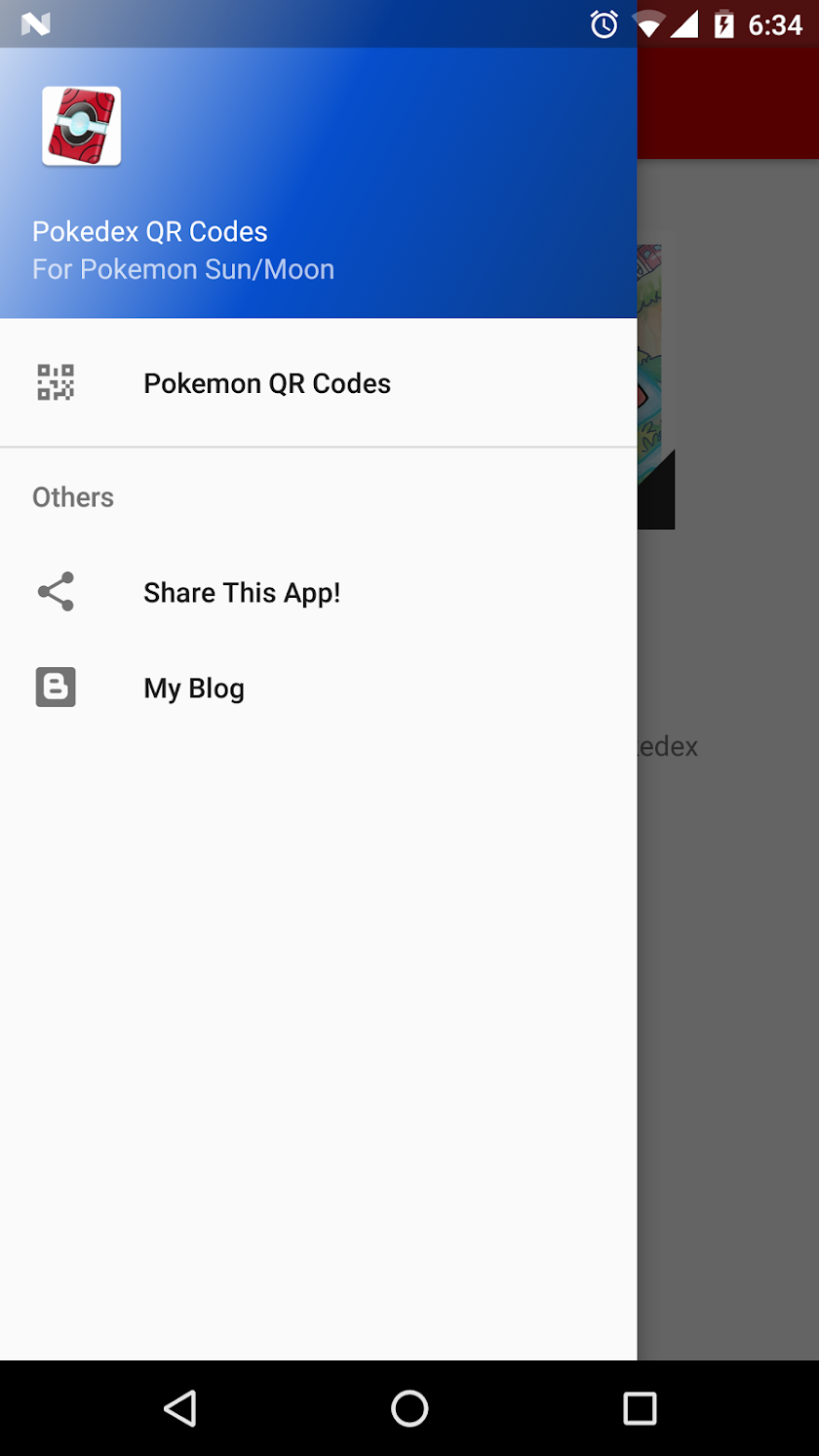The width and height of the screenshot is (819, 1456).
Task: Open the recent apps overview
Action: click(x=640, y=1408)
